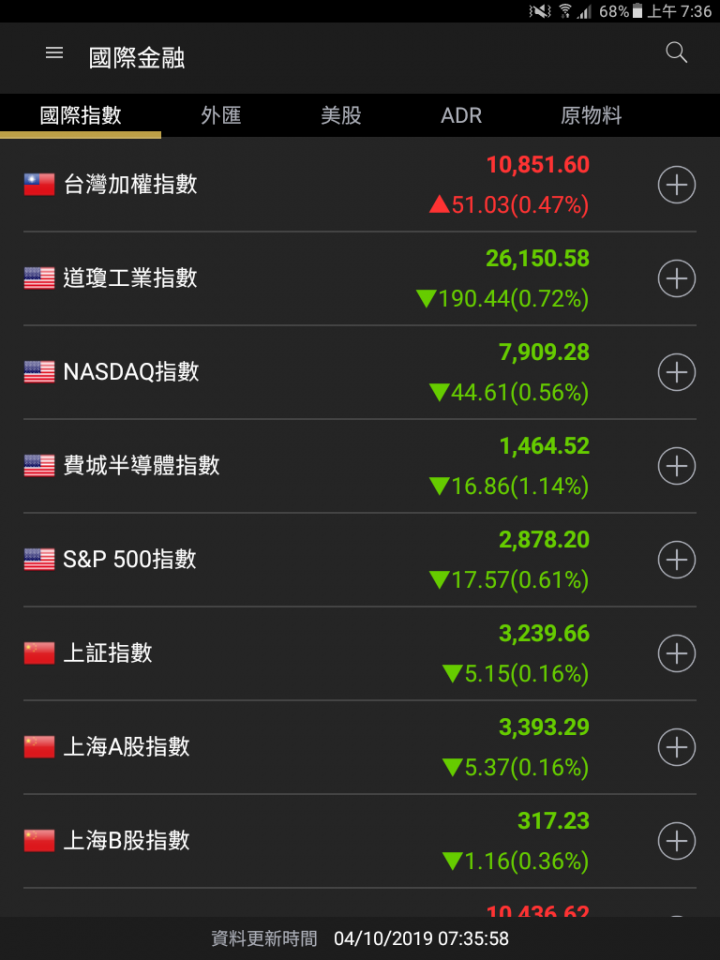This screenshot has height=960, width=720.
Task: Add NASDAQ指數 using the plus button
Action: (x=676, y=373)
